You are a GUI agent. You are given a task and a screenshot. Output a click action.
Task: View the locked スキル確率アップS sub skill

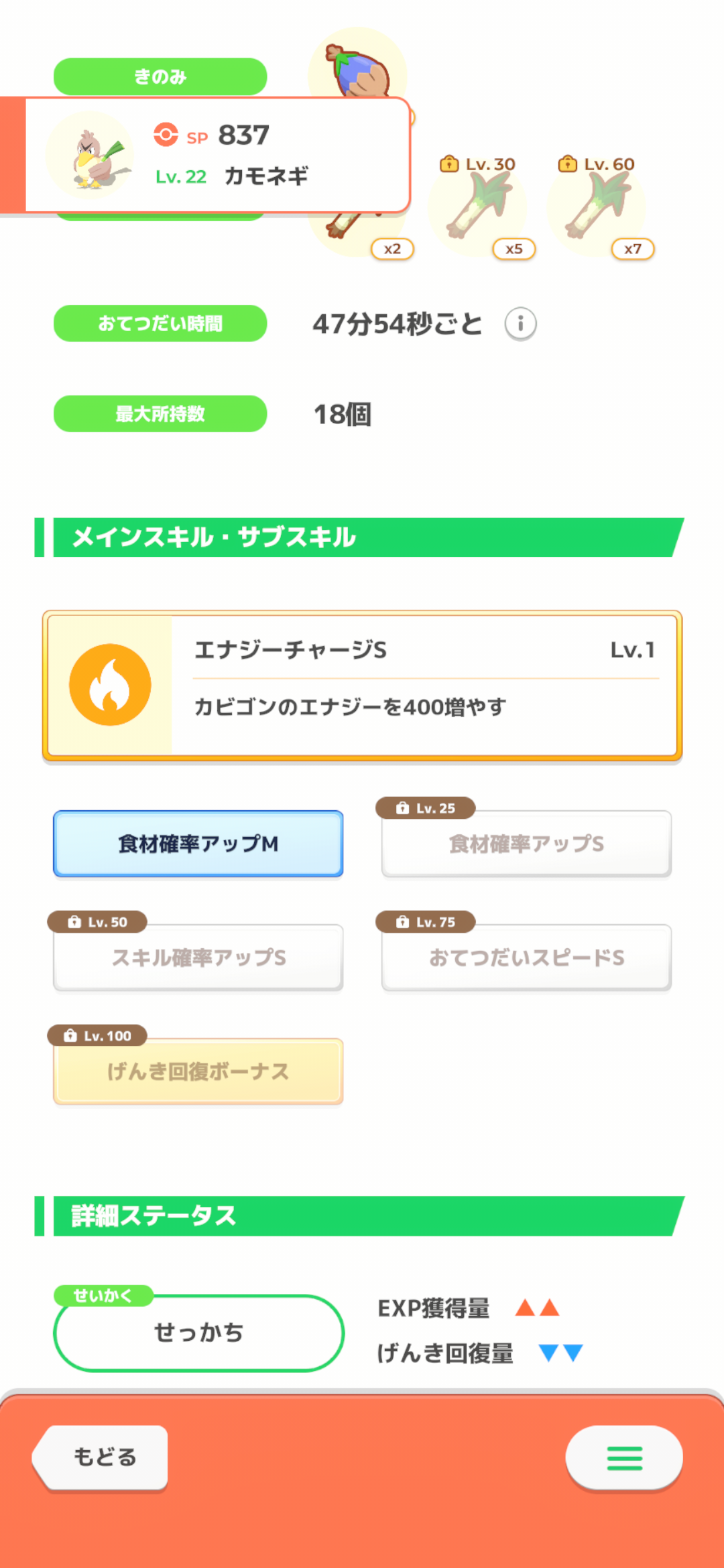(x=198, y=958)
